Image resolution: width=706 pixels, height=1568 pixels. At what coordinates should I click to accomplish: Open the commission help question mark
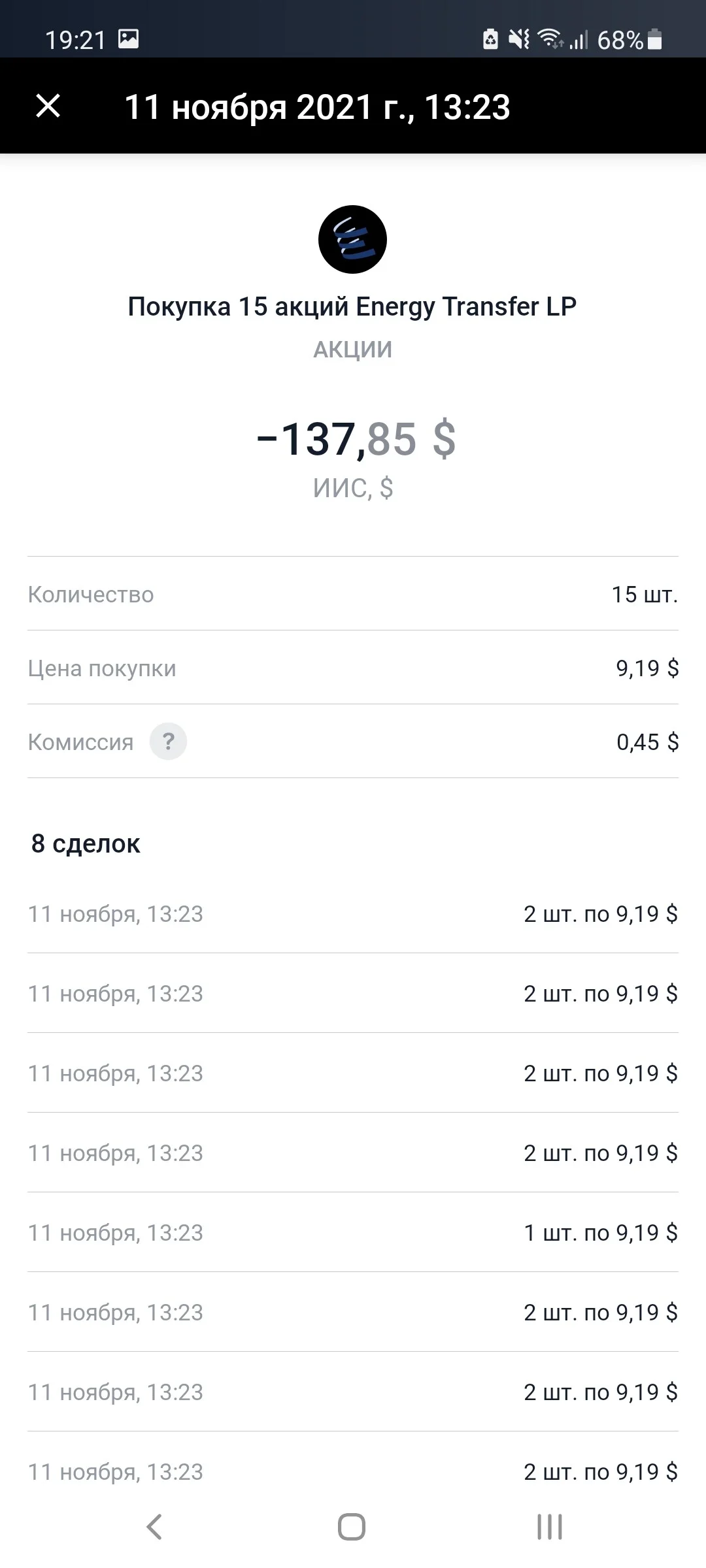[168, 742]
